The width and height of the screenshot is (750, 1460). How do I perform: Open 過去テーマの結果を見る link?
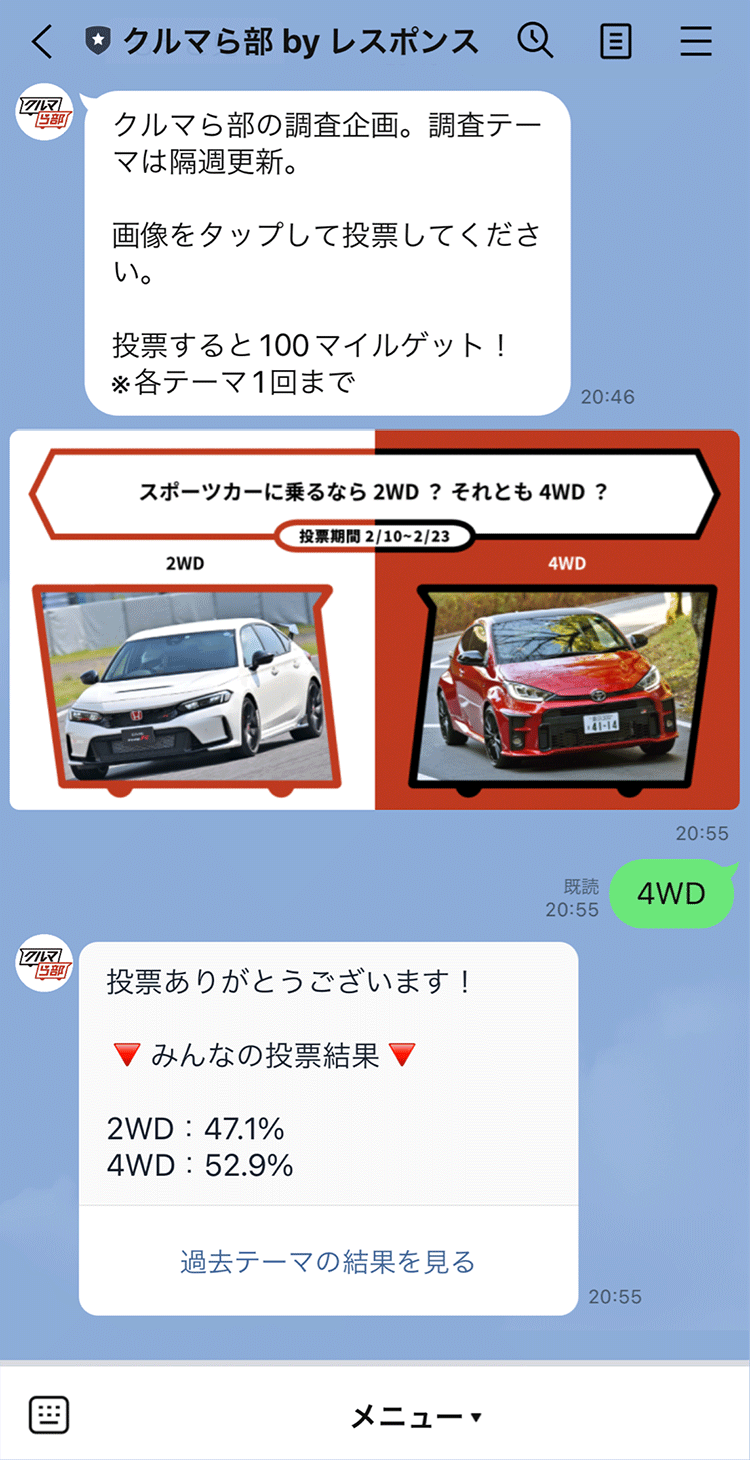tap(328, 1261)
